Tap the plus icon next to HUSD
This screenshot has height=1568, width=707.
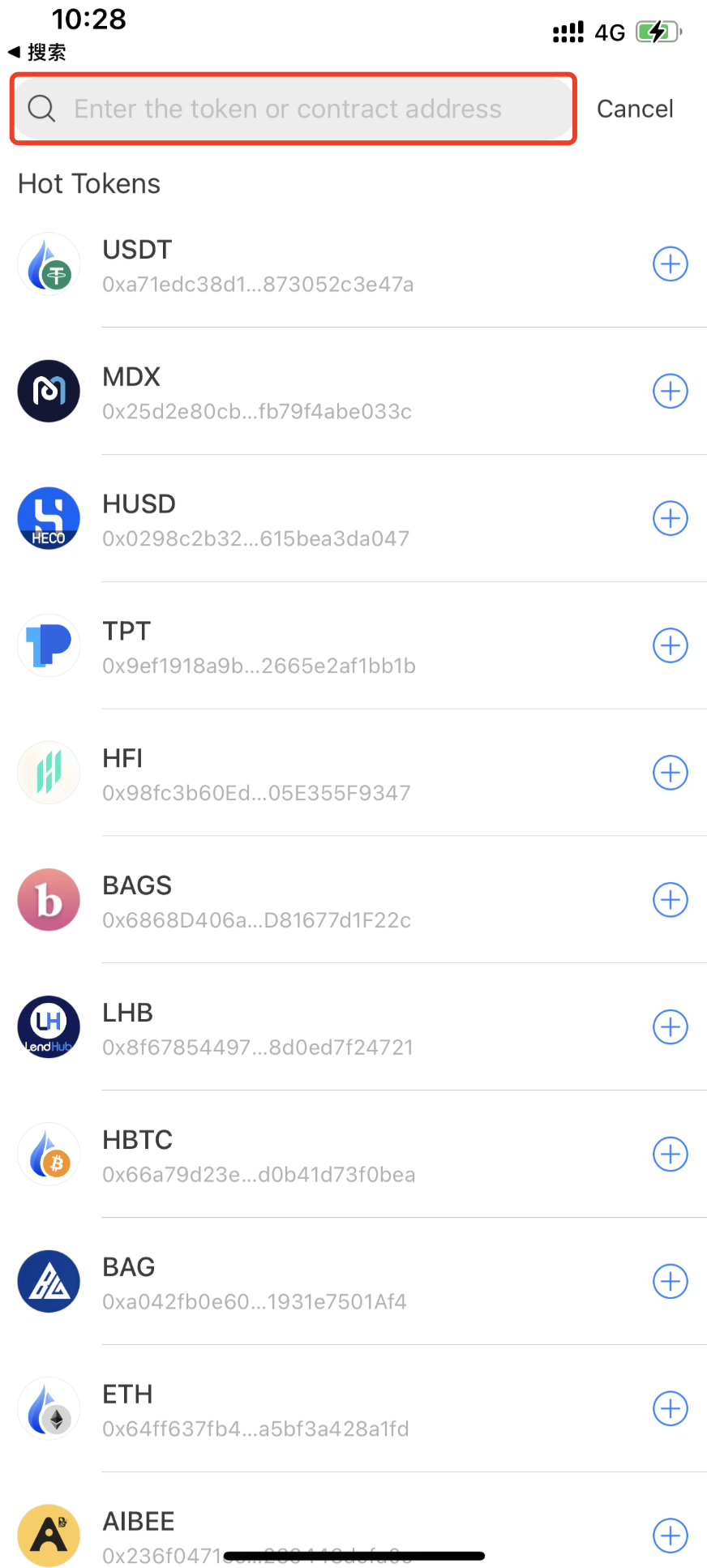click(x=671, y=519)
